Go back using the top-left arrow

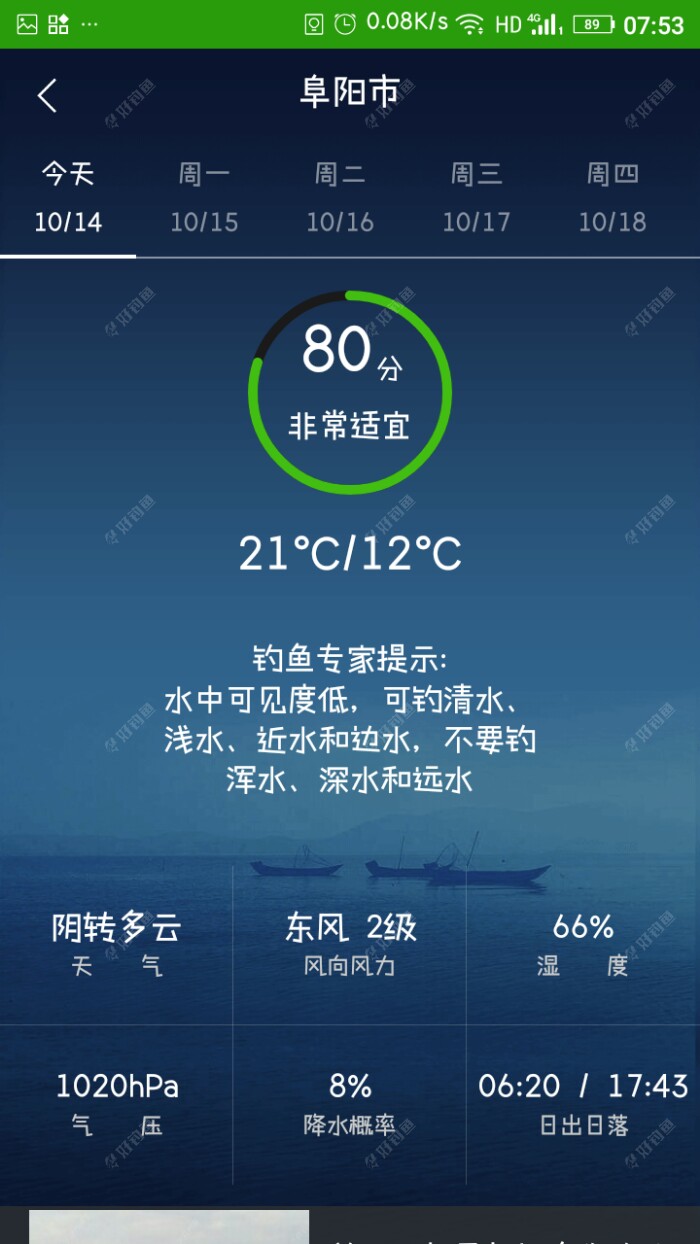pos(47,96)
